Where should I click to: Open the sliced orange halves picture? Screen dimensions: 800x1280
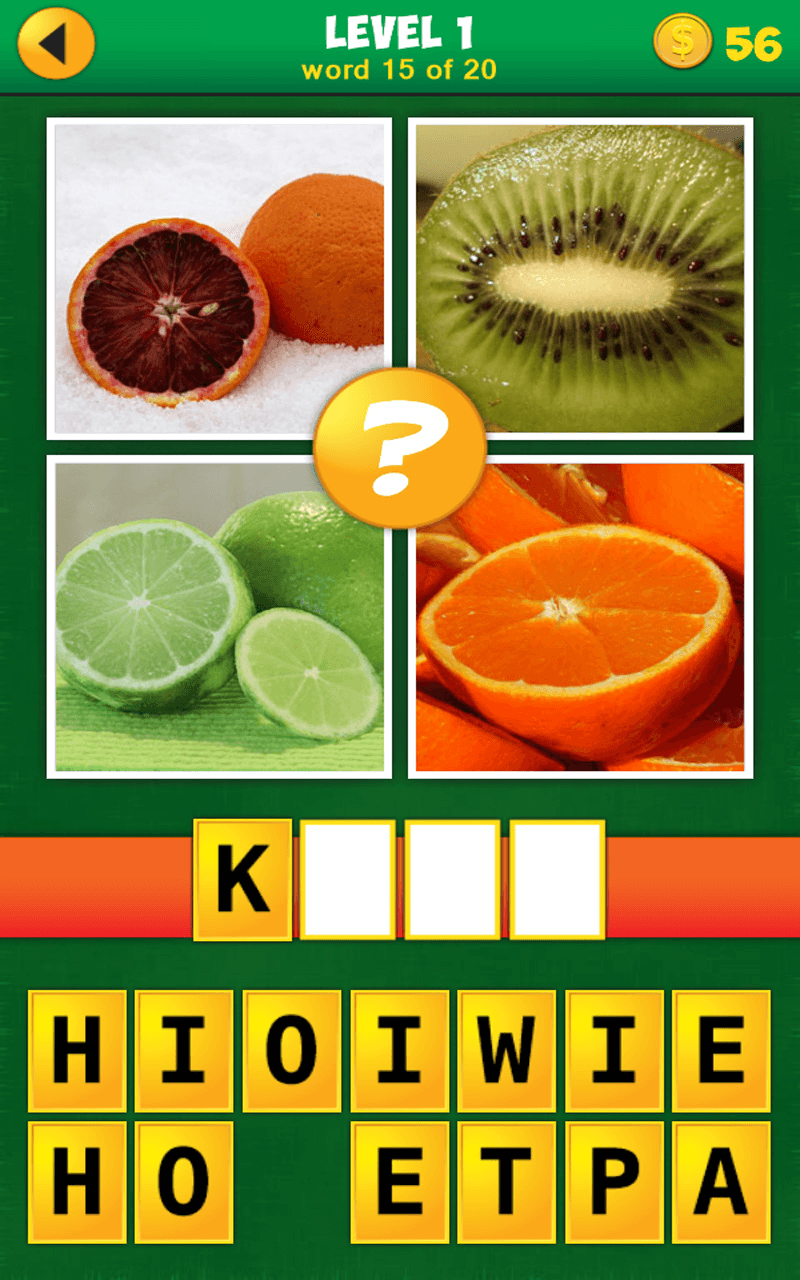[580, 617]
